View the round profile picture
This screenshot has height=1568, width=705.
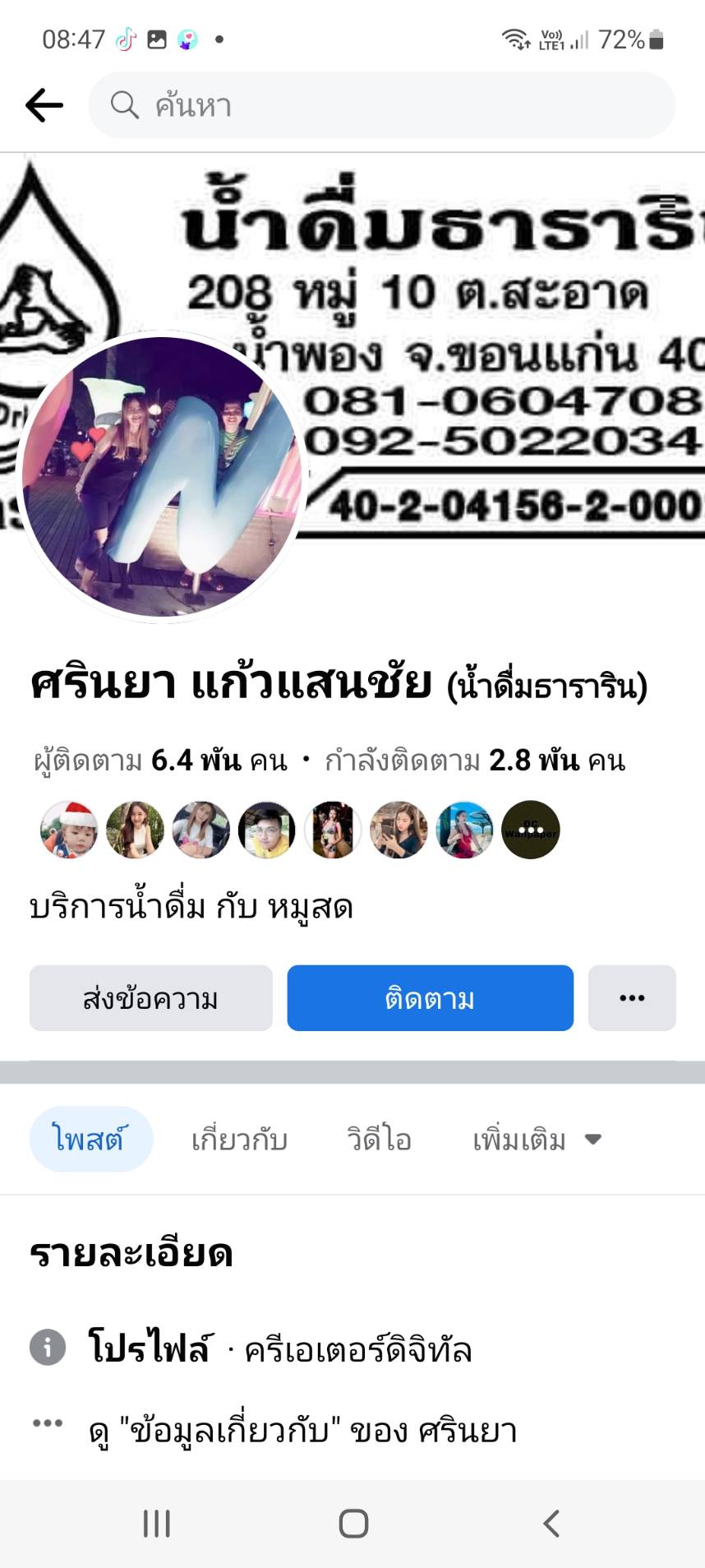(161, 476)
